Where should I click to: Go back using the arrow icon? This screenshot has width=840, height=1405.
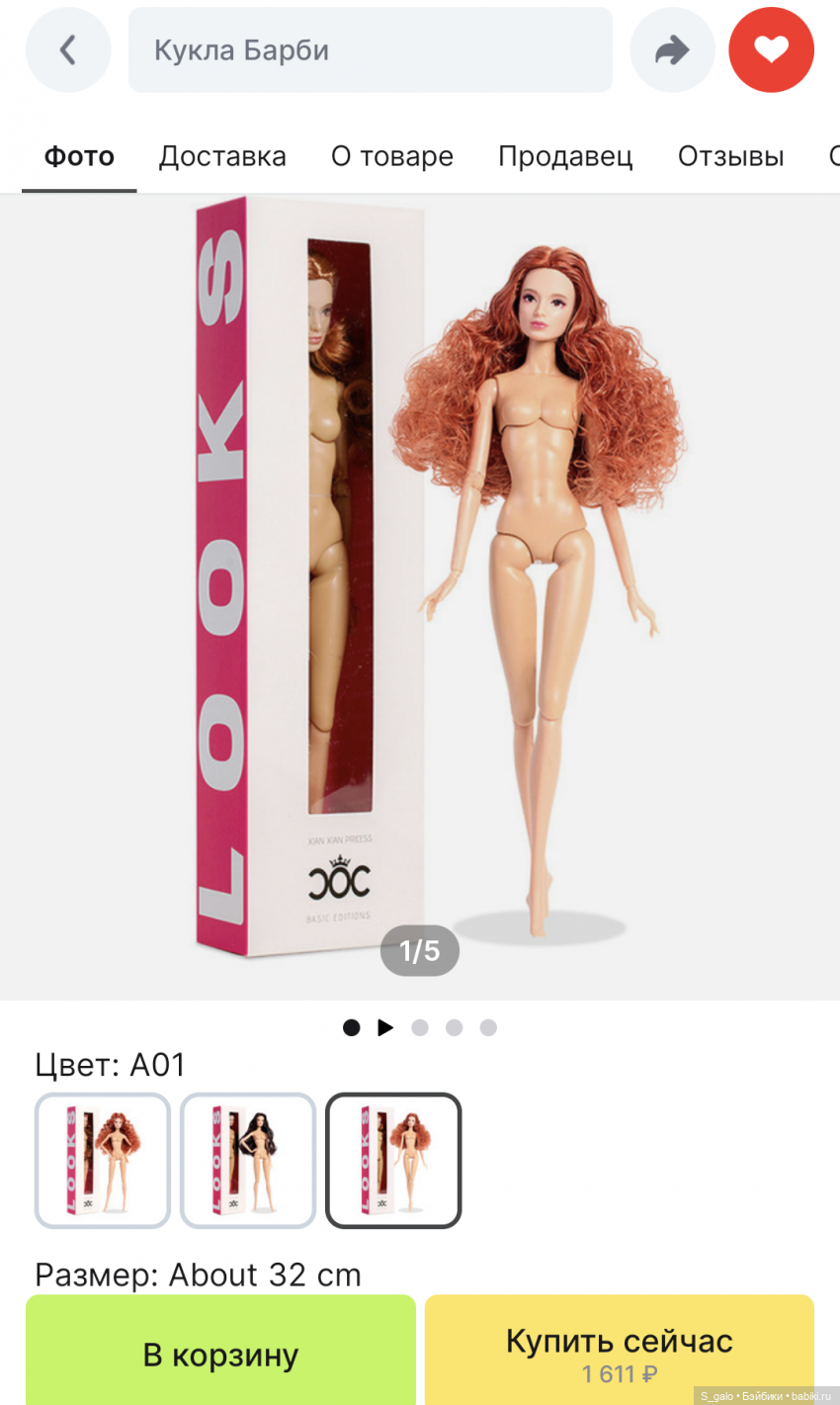pyautogui.click(x=67, y=49)
